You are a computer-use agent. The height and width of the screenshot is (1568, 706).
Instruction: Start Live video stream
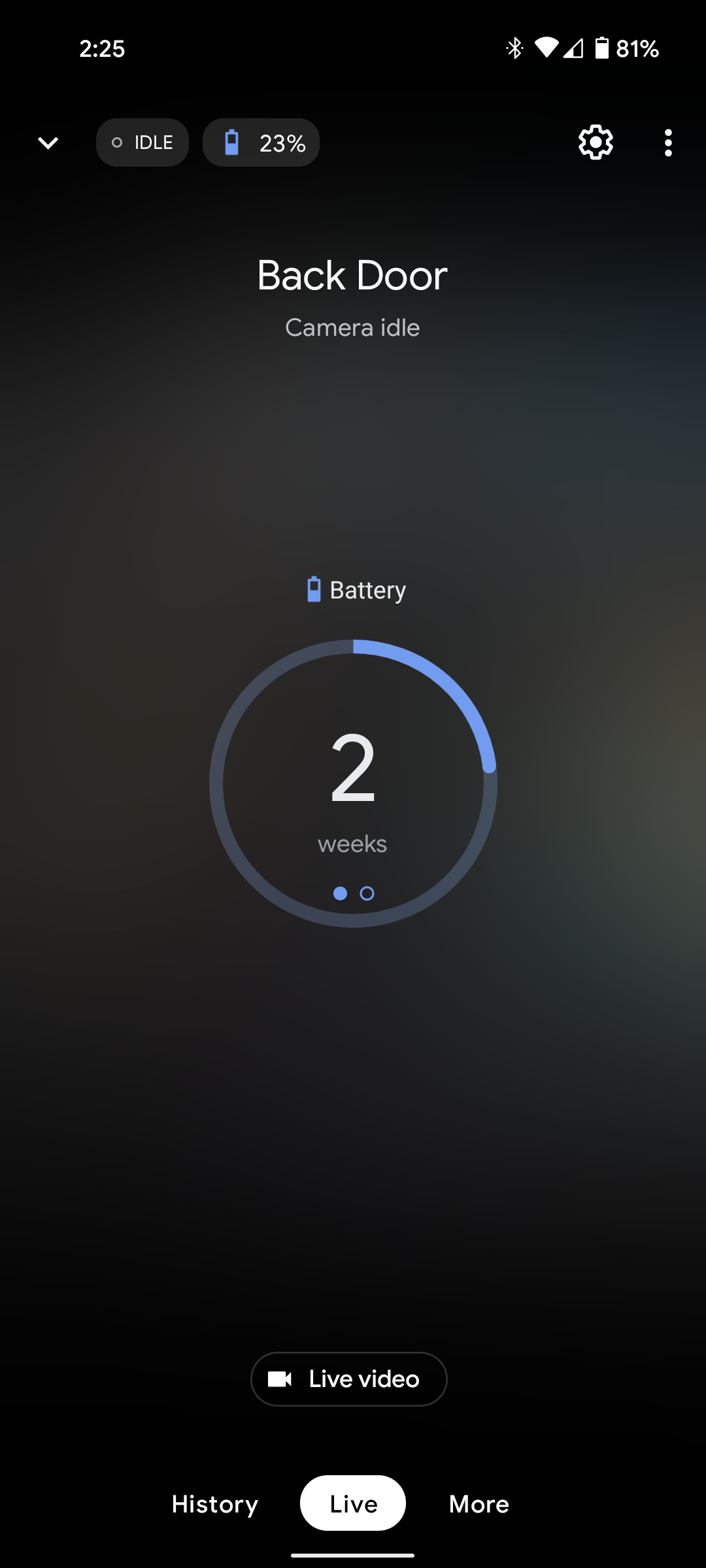tap(349, 1379)
